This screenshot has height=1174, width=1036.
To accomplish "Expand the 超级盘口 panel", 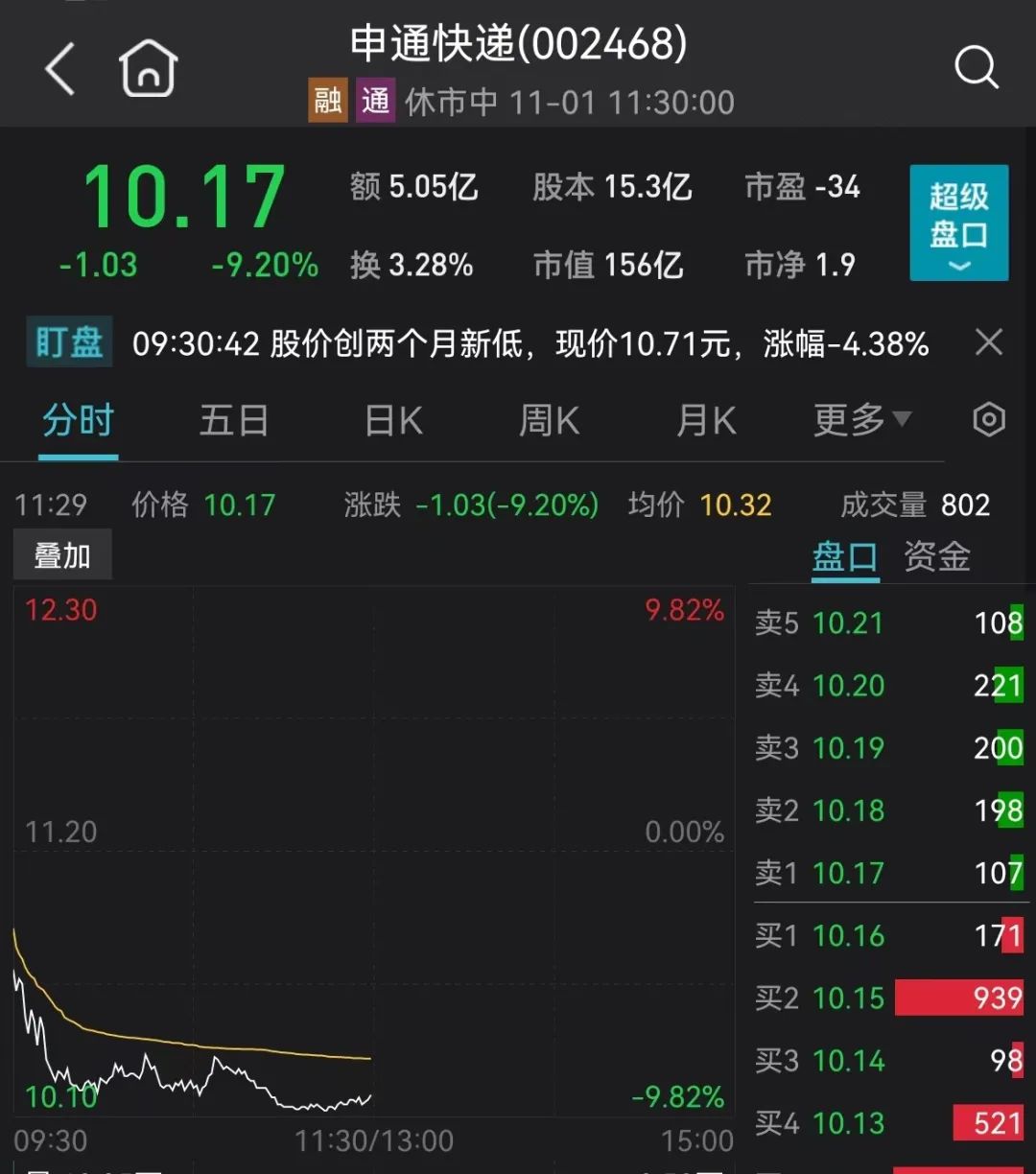I will pyautogui.click(x=958, y=223).
